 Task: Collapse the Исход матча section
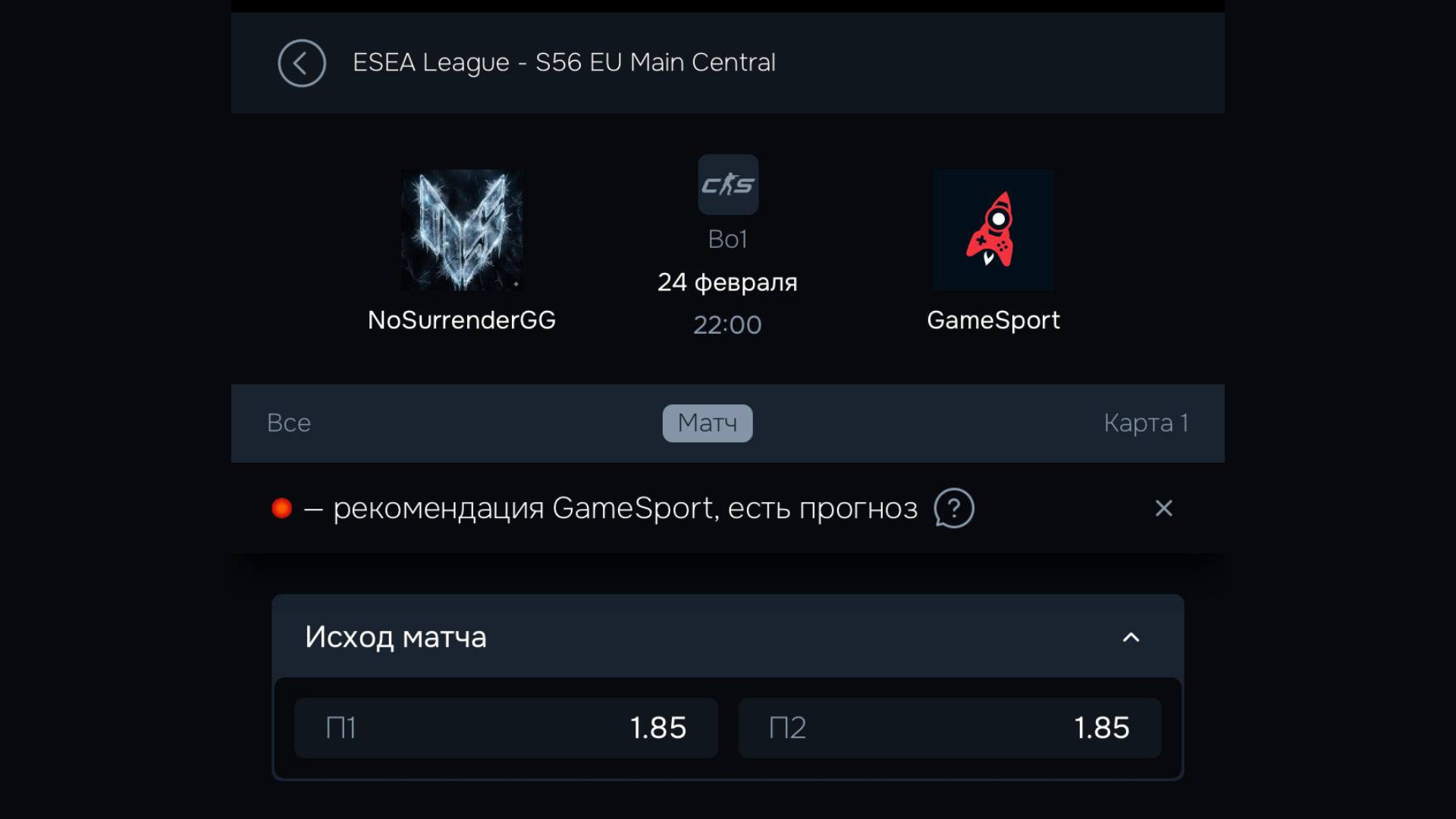tap(1130, 637)
